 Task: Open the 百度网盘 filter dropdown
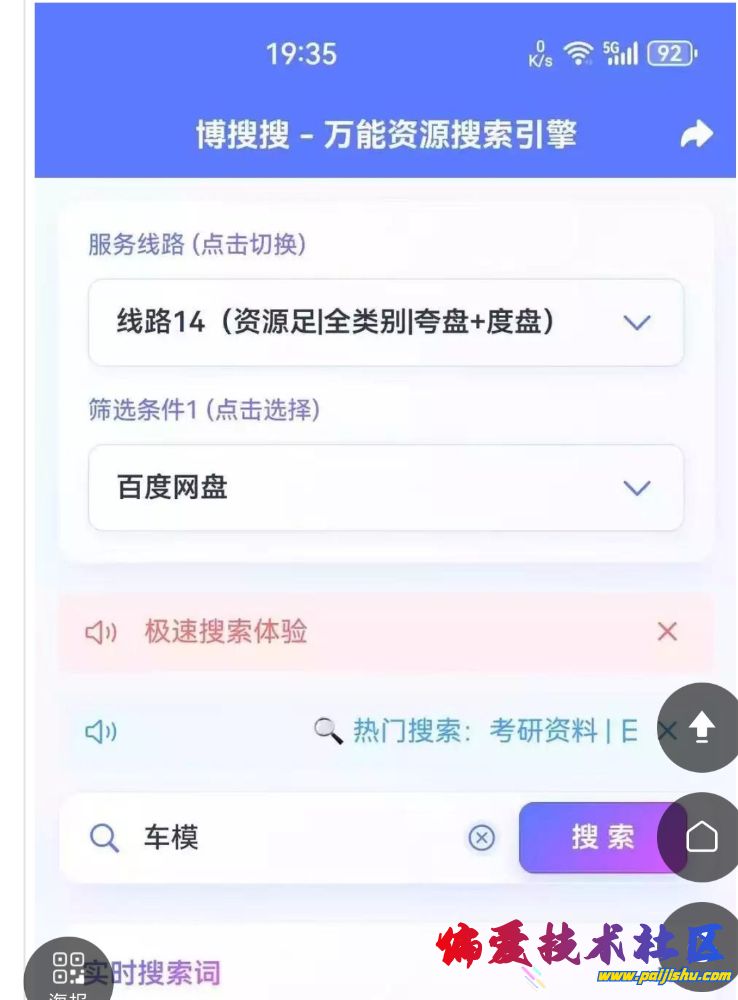386,488
